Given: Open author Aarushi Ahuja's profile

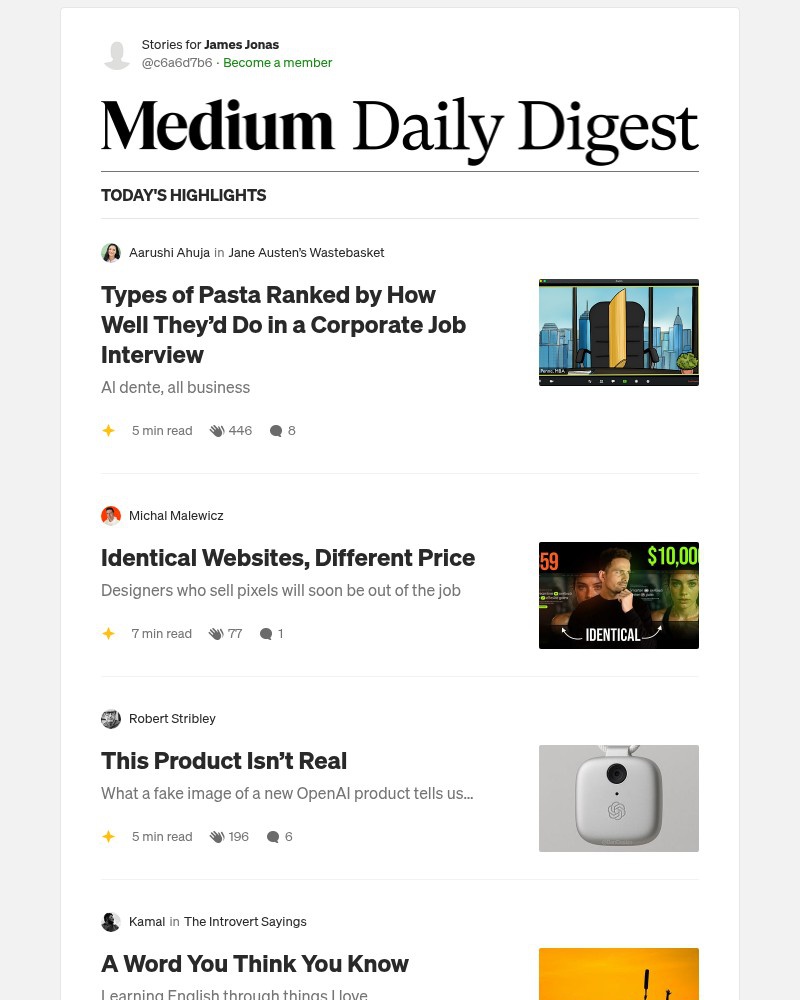Looking at the screenshot, I should coord(169,253).
